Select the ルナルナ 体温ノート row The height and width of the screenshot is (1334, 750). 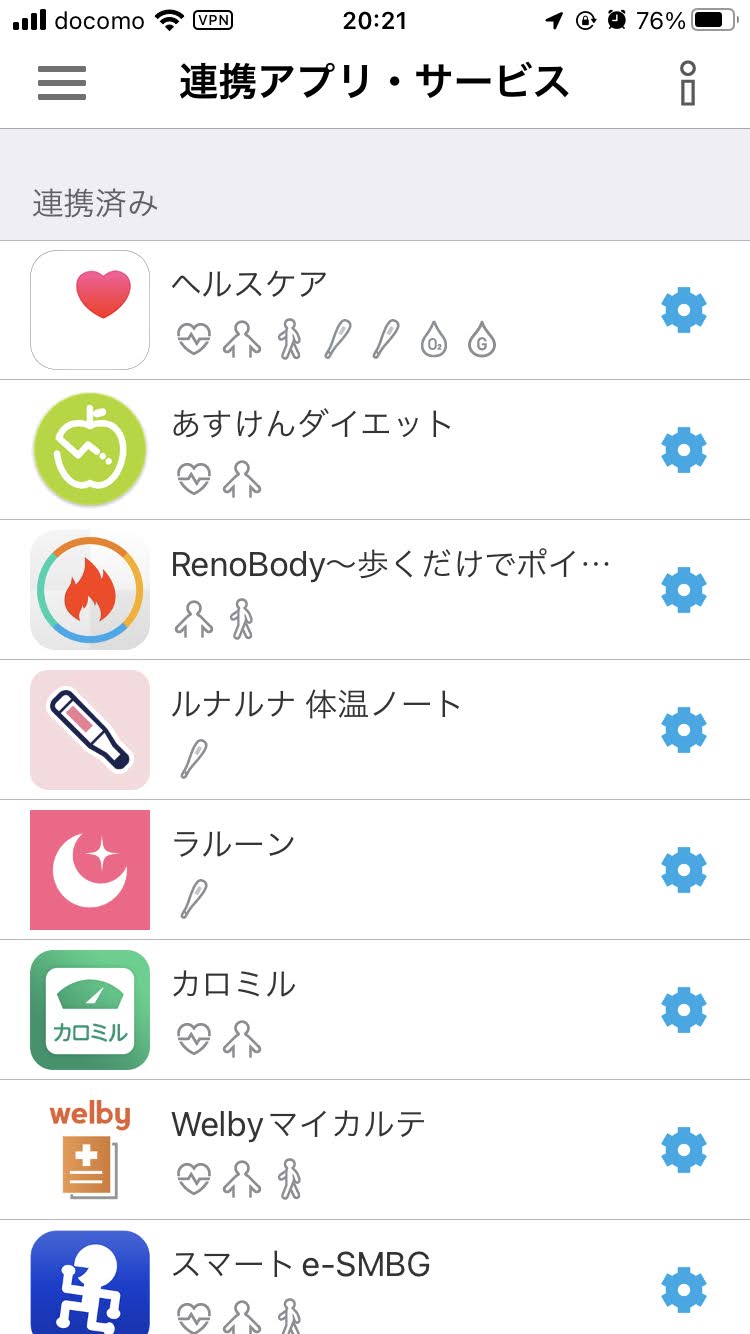click(x=375, y=730)
